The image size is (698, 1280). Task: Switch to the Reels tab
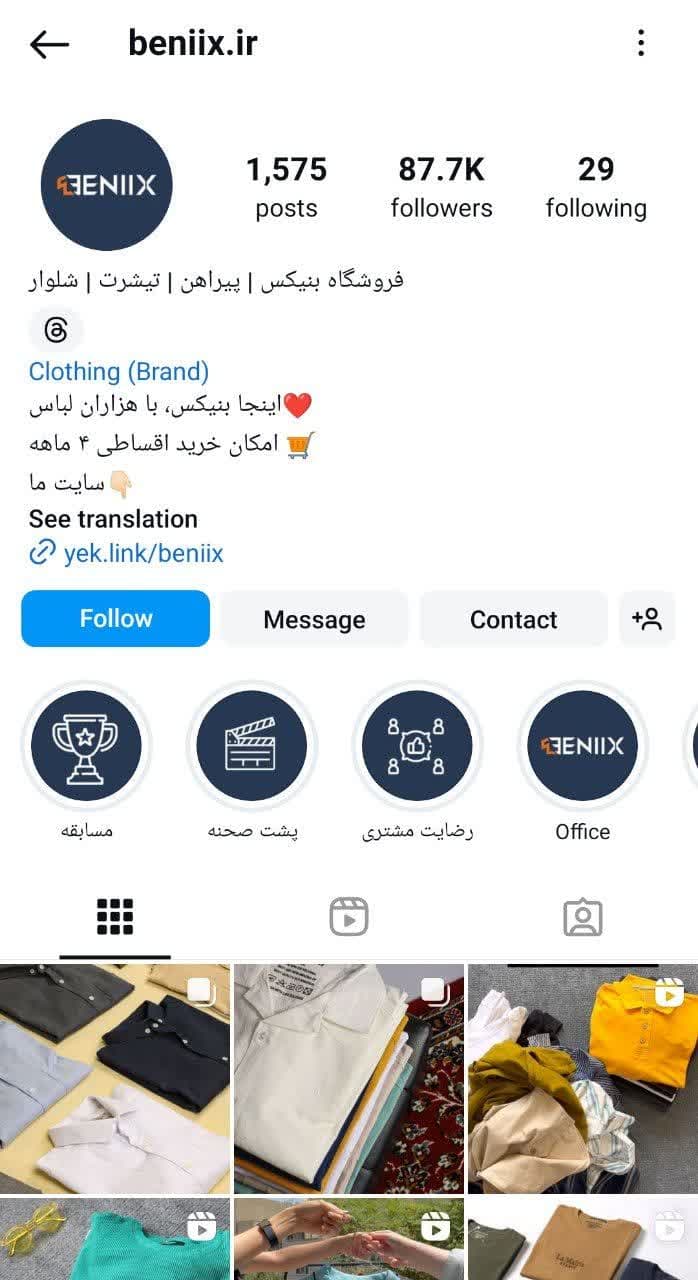coord(349,916)
